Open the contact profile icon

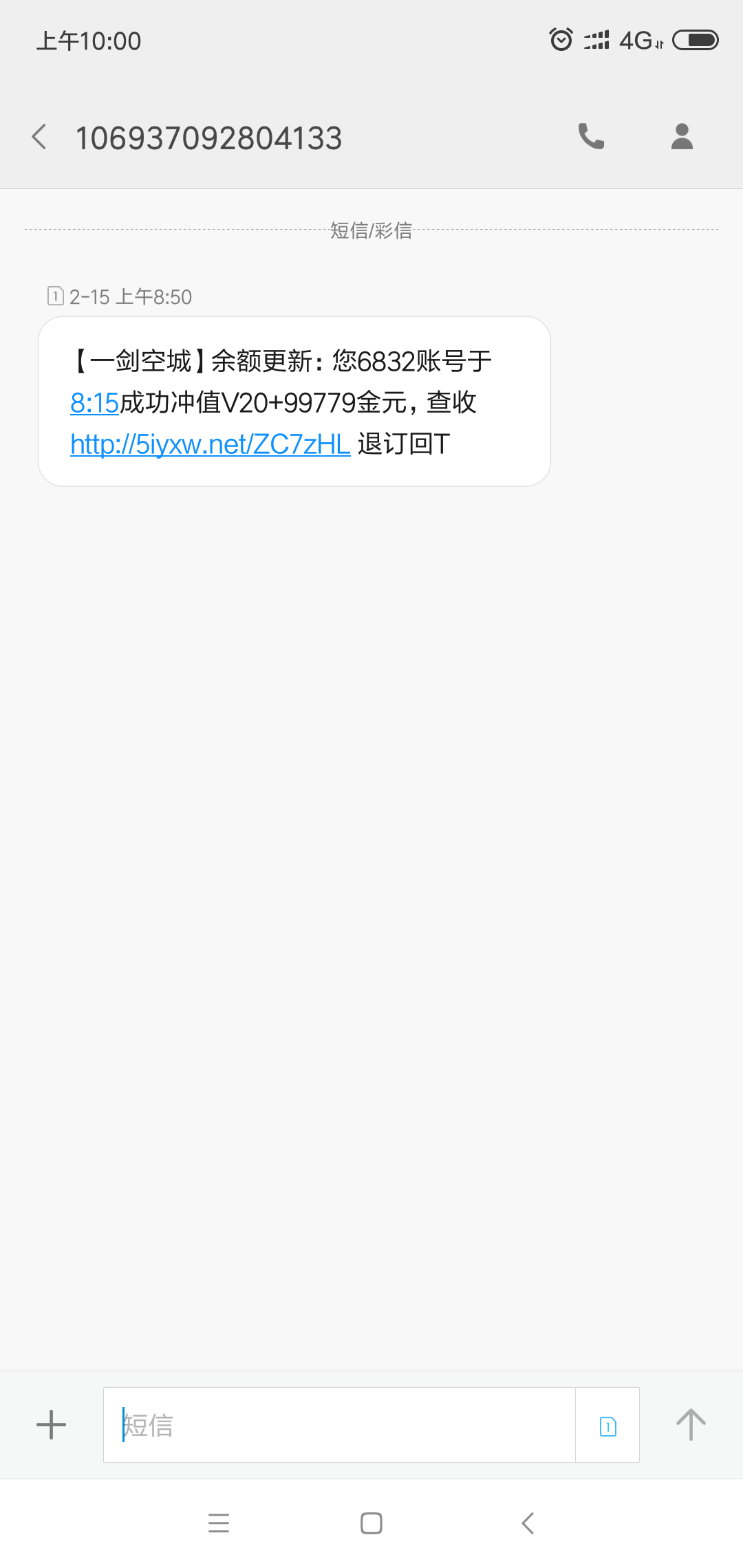click(x=682, y=137)
